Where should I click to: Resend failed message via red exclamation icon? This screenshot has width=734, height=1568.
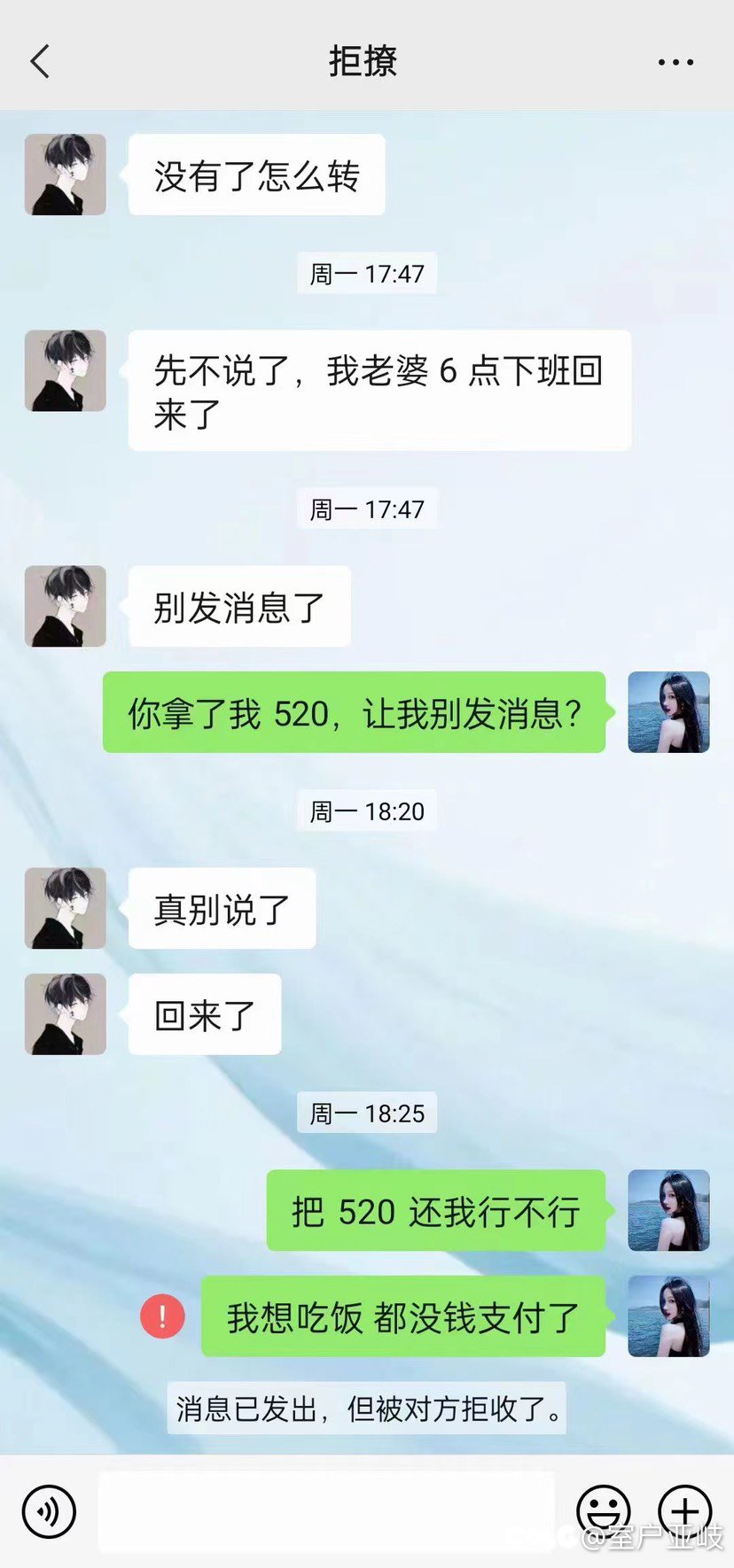click(x=162, y=1316)
